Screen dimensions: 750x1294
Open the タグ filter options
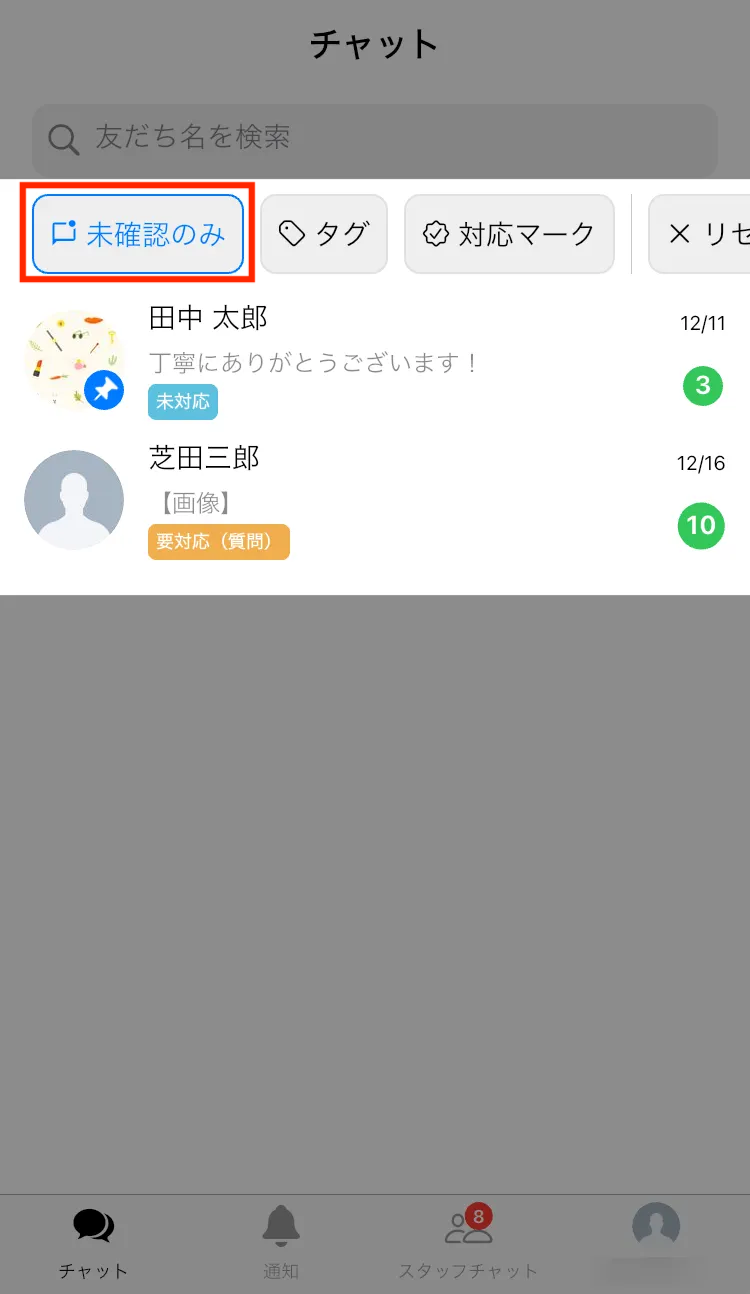324,233
